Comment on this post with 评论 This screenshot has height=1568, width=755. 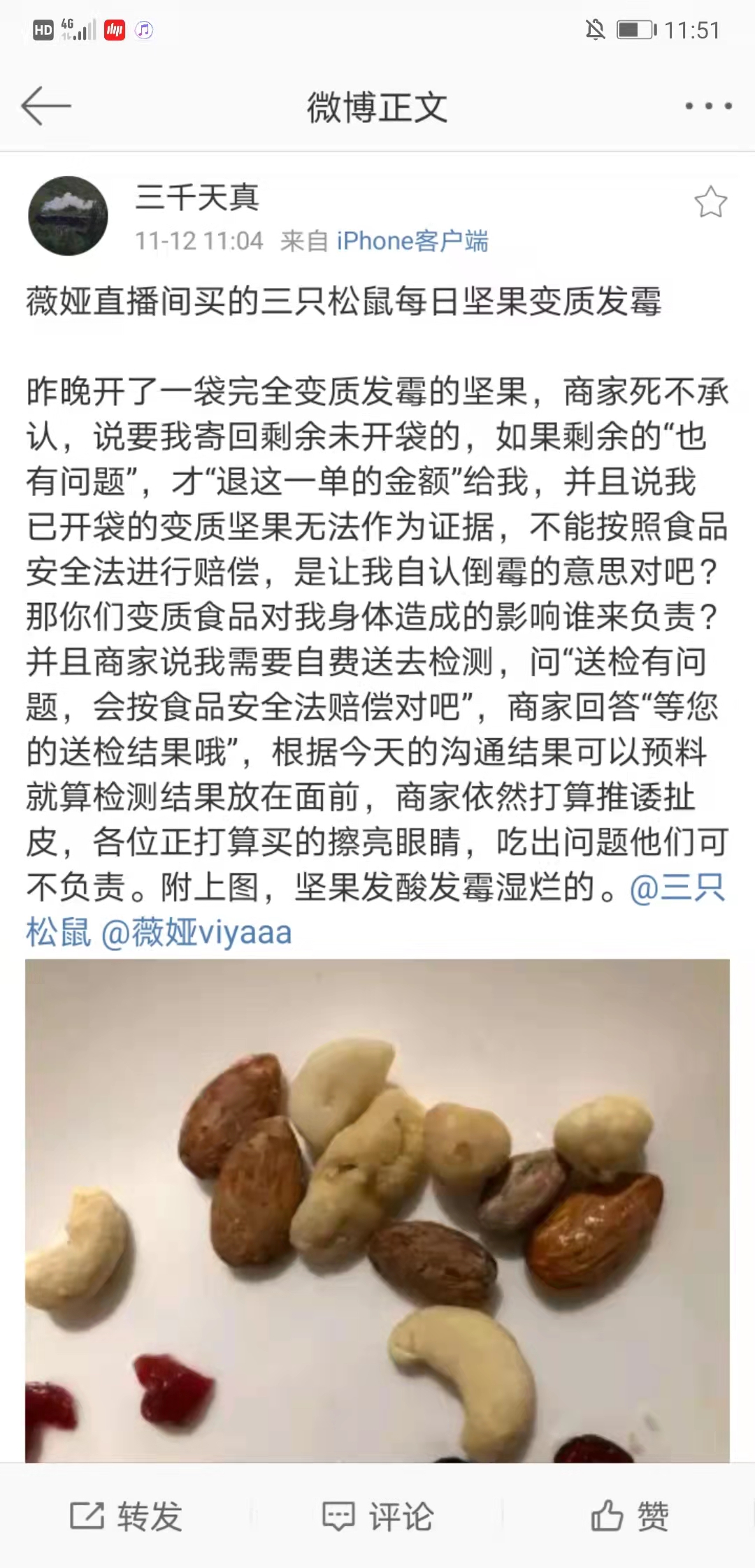click(x=377, y=1516)
